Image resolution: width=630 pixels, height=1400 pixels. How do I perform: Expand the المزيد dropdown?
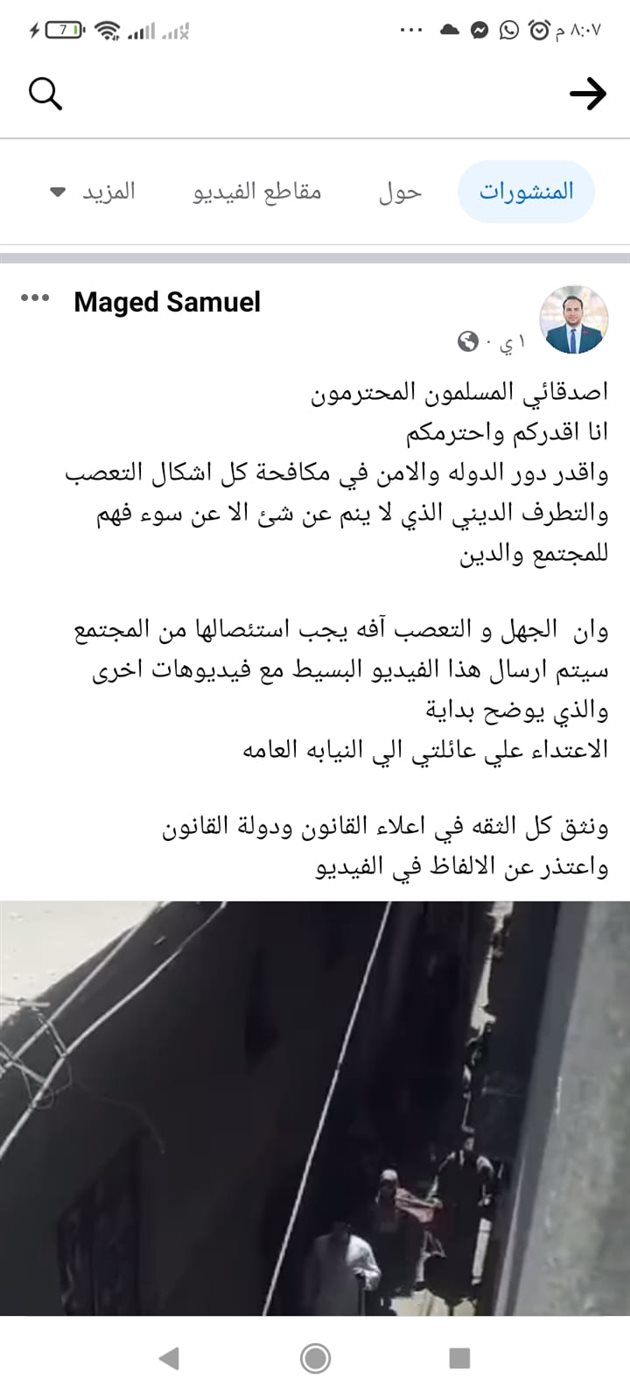pos(92,191)
